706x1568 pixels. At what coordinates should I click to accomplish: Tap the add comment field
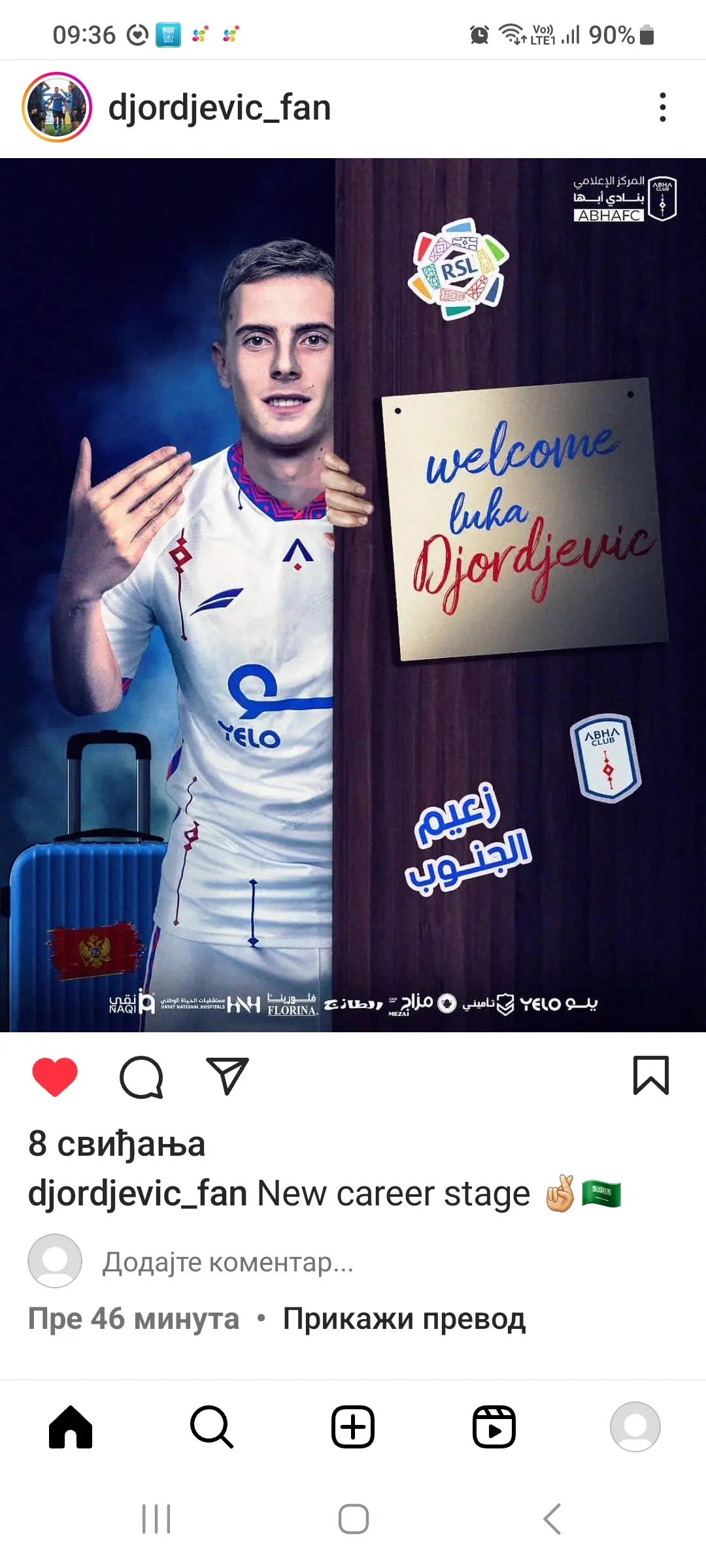click(x=227, y=1262)
